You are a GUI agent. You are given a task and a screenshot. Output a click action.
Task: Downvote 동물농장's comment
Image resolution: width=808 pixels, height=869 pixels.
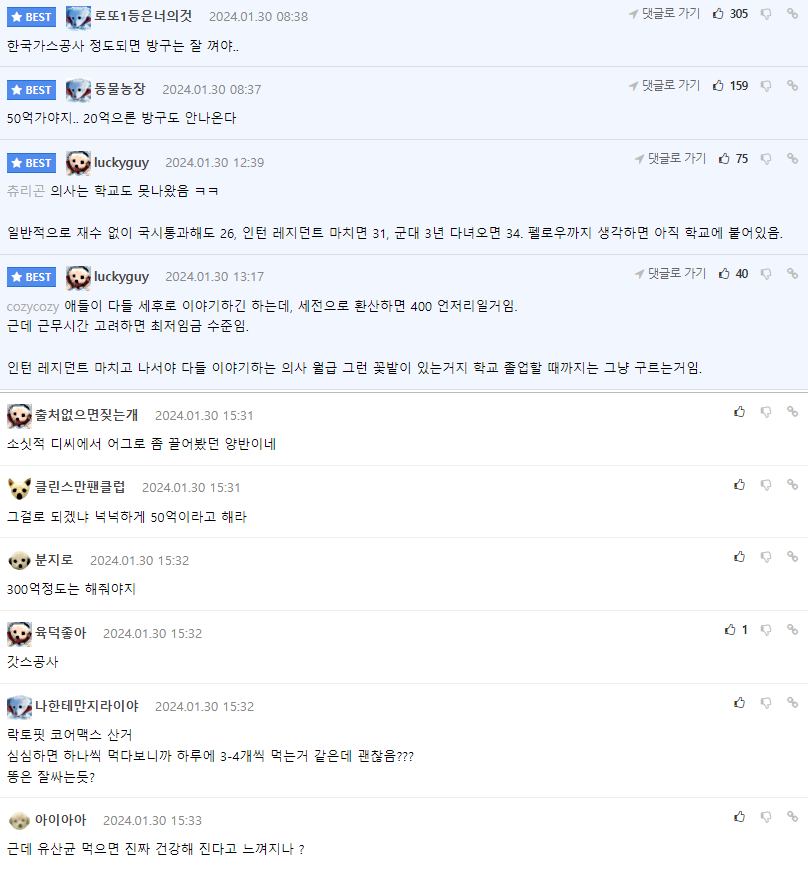766,86
